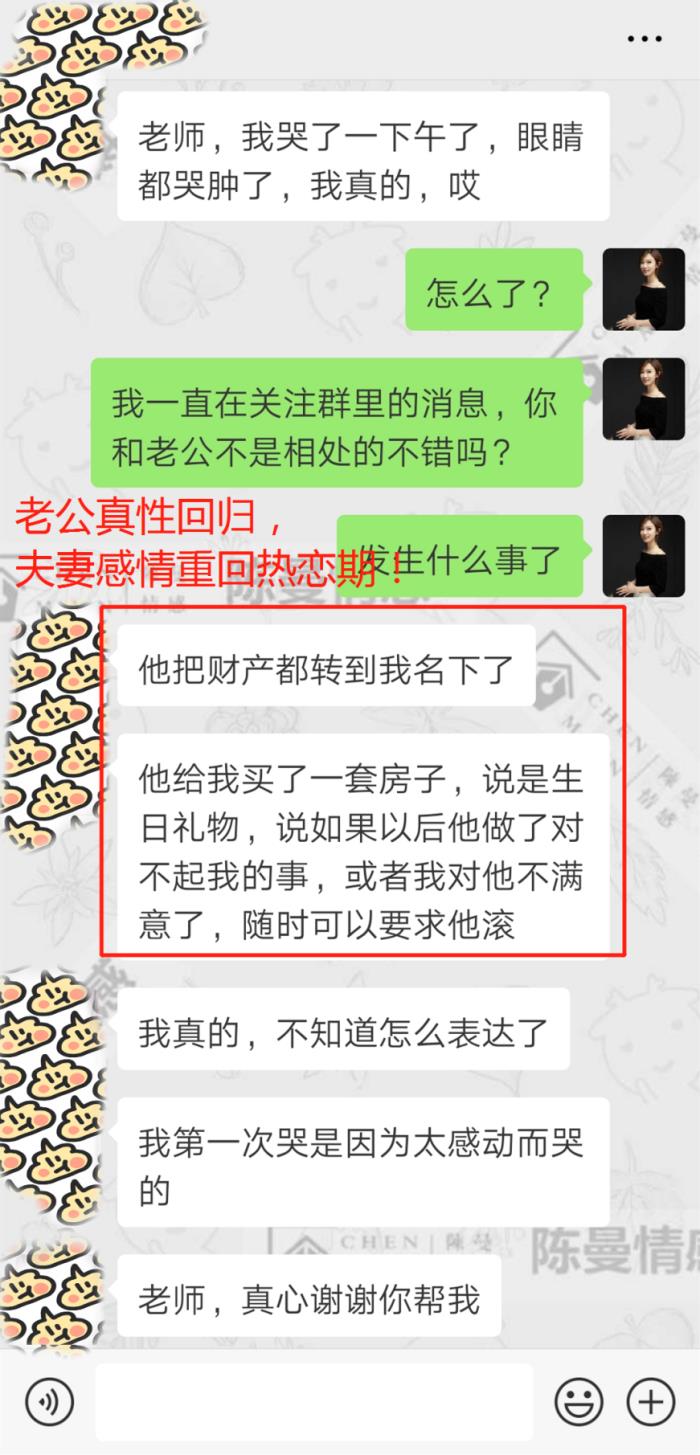This screenshot has height=1455, width=700.
Task: Open the plus attachments panel
Action: (651, 1401)
